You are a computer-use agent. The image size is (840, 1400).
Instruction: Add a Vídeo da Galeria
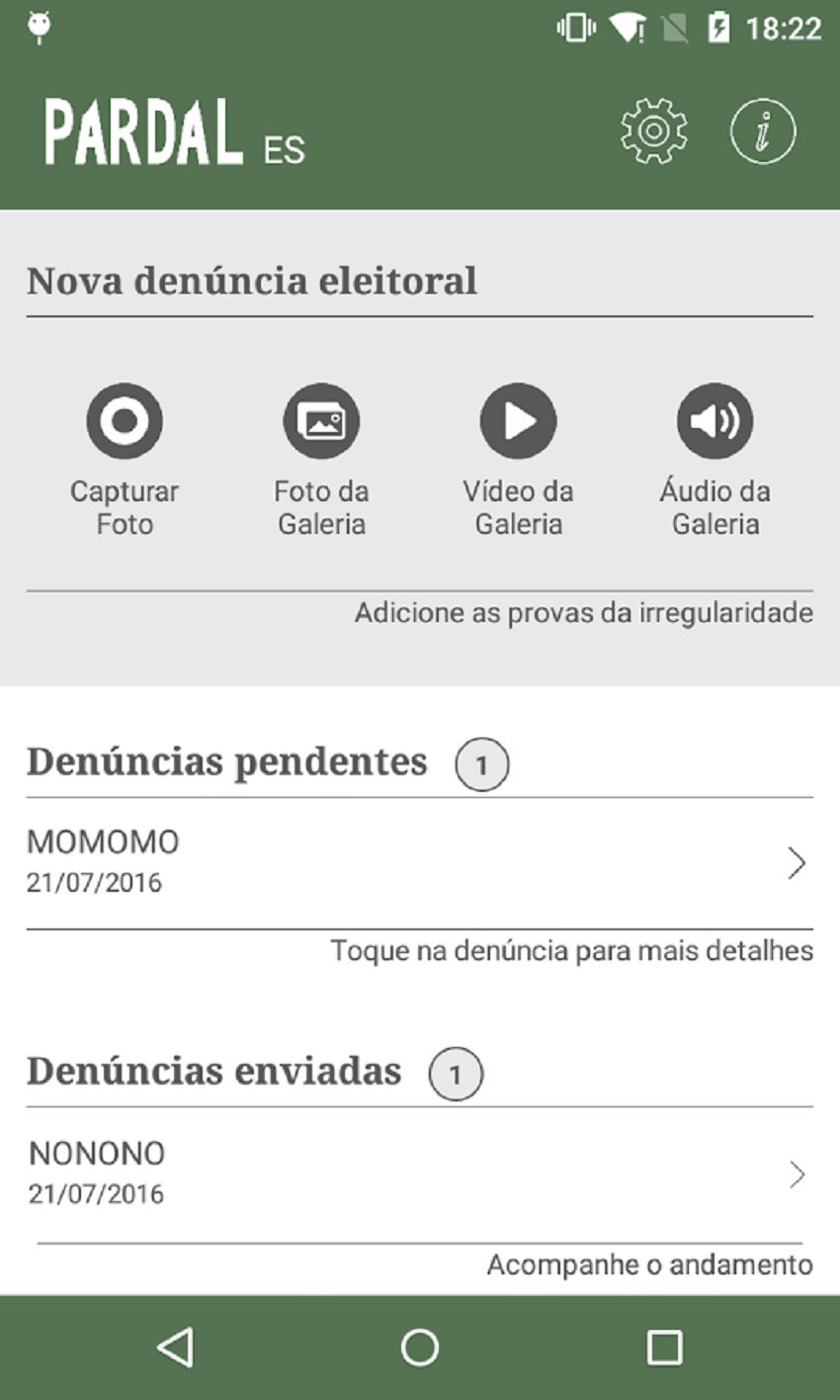click(x=518, y=421)
